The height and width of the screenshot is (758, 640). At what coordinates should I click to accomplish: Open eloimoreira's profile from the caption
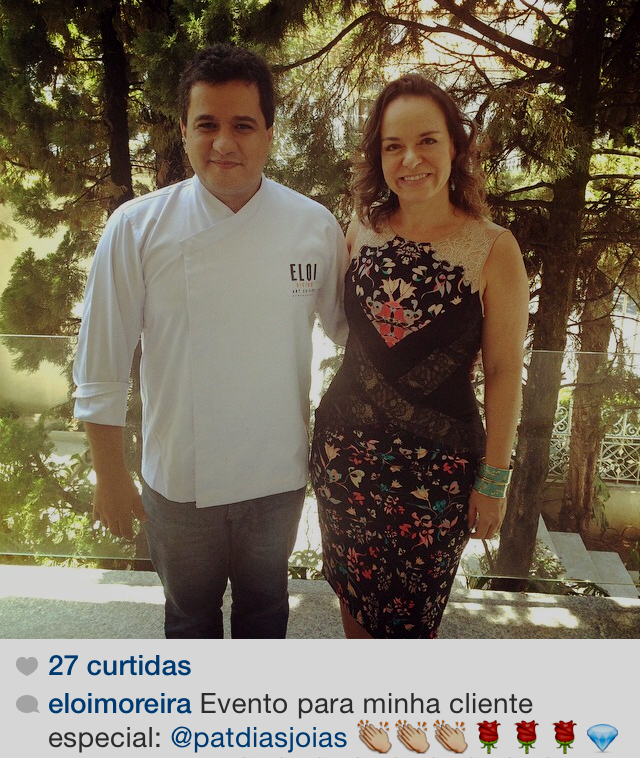[x=119, y=704]
